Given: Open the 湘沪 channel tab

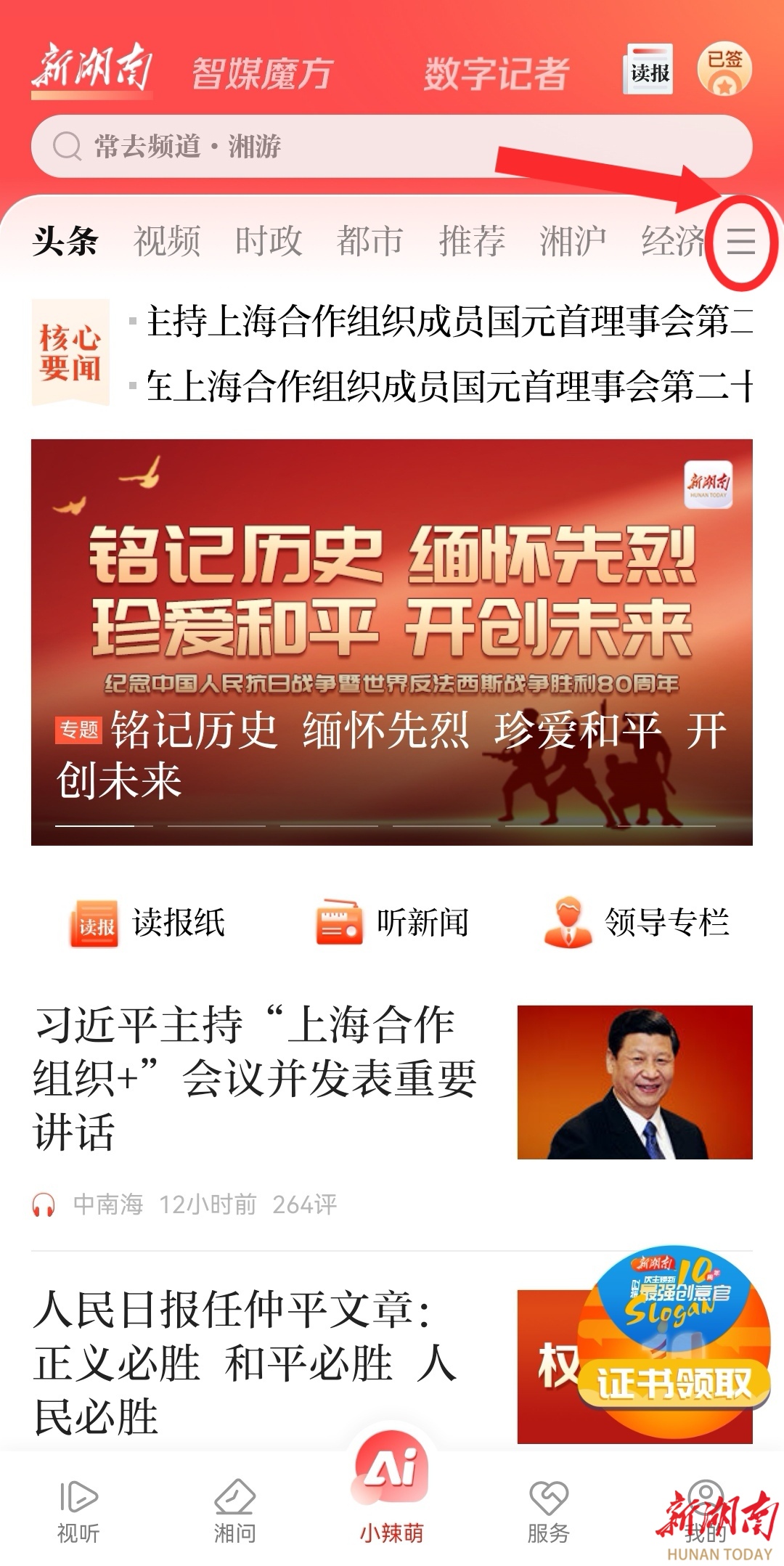Looking at the screenshot, I should pyautogui.click(x=573, y=241).
